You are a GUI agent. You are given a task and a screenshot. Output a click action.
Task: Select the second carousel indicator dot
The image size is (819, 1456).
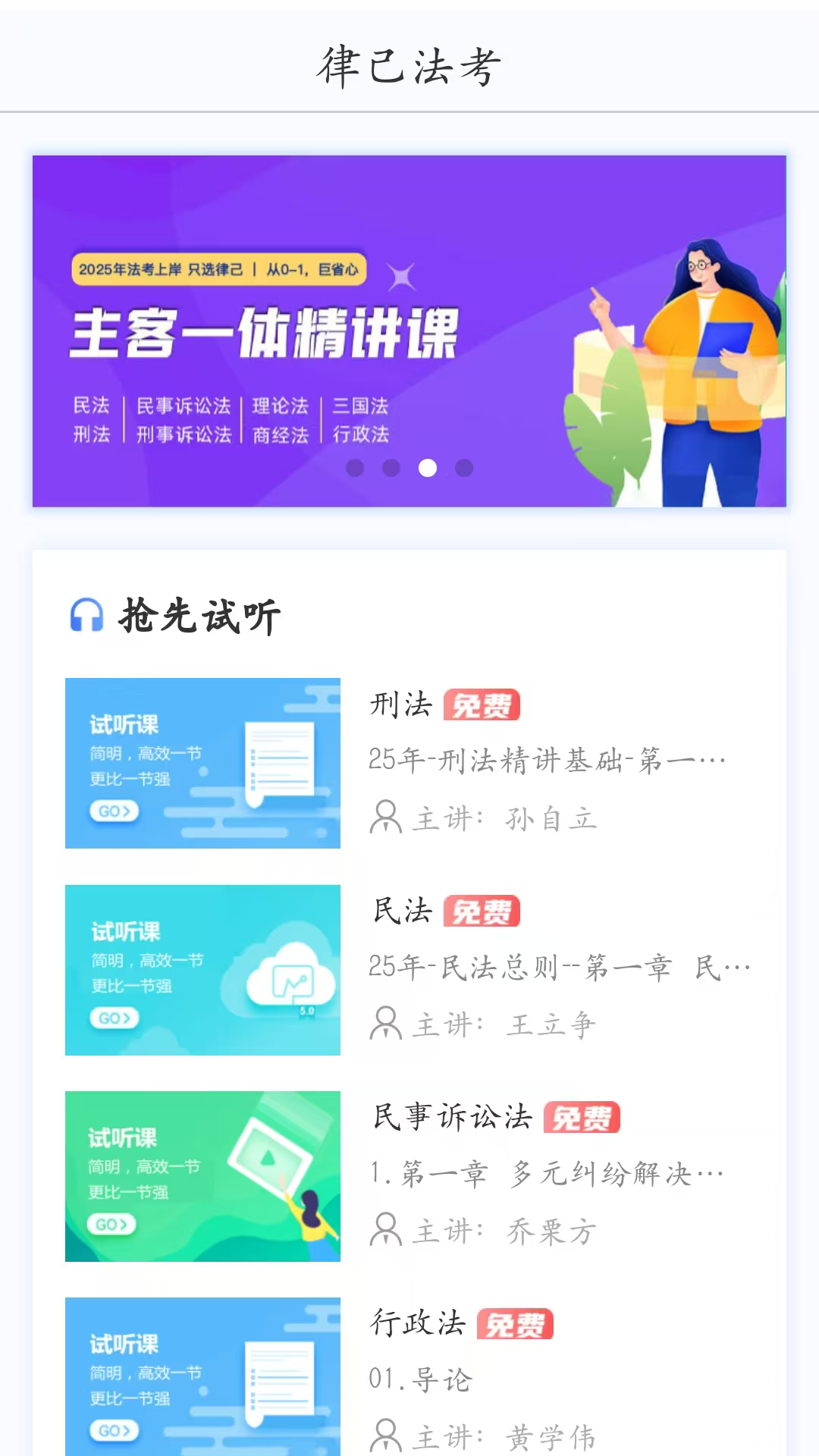click(391, 469)
